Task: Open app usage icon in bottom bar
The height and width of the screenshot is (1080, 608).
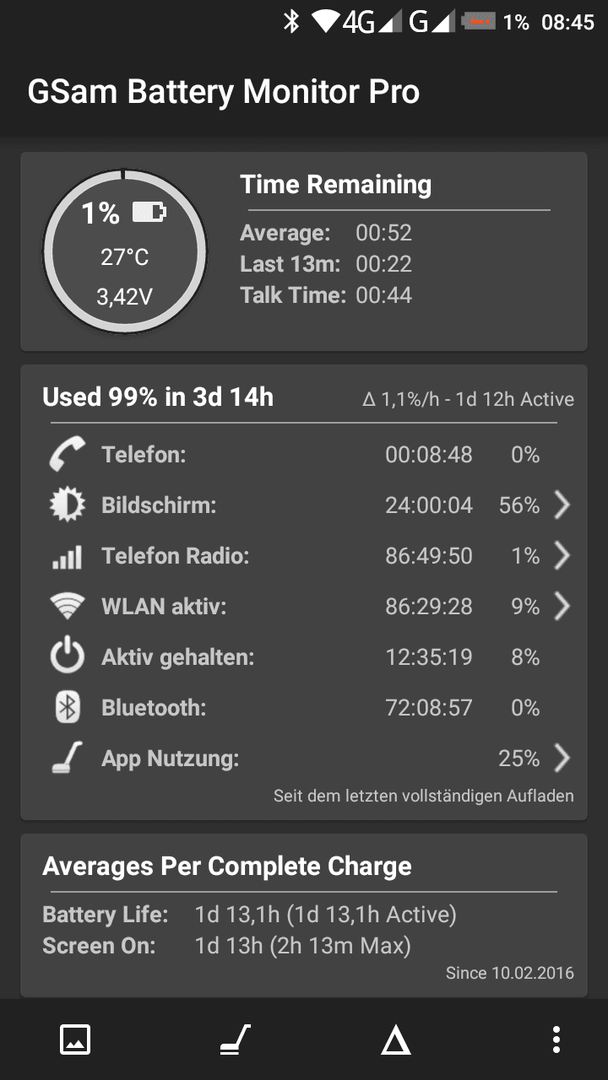Action: [235, 1039]
